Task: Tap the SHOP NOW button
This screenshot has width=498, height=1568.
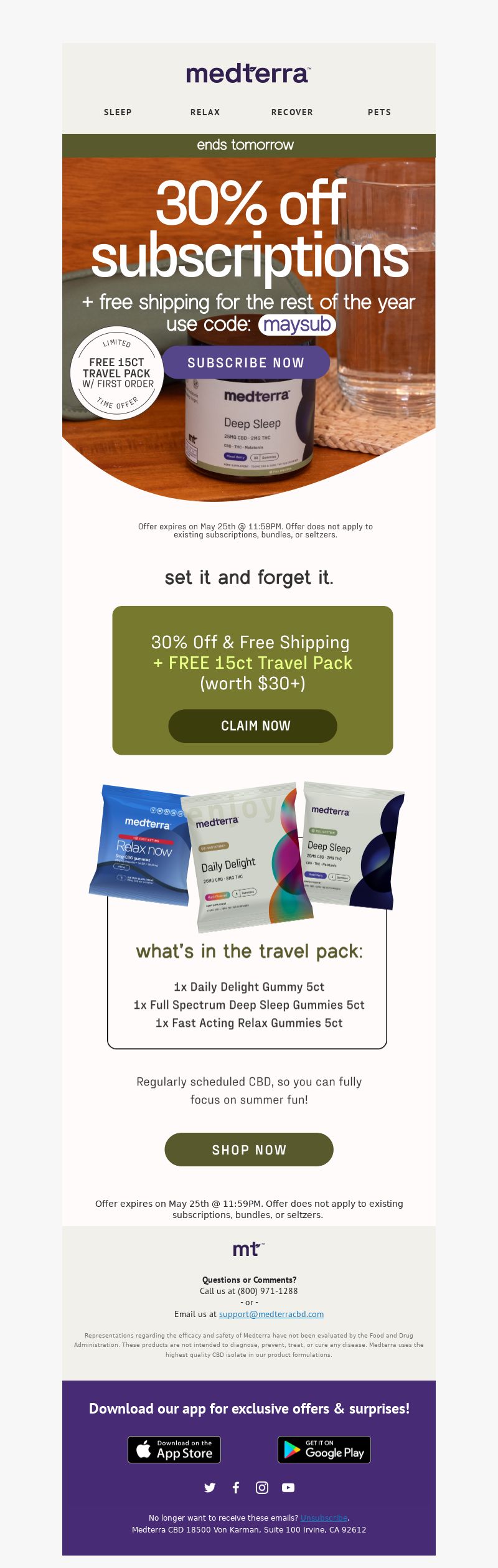Action: (x=249, y=1150)
